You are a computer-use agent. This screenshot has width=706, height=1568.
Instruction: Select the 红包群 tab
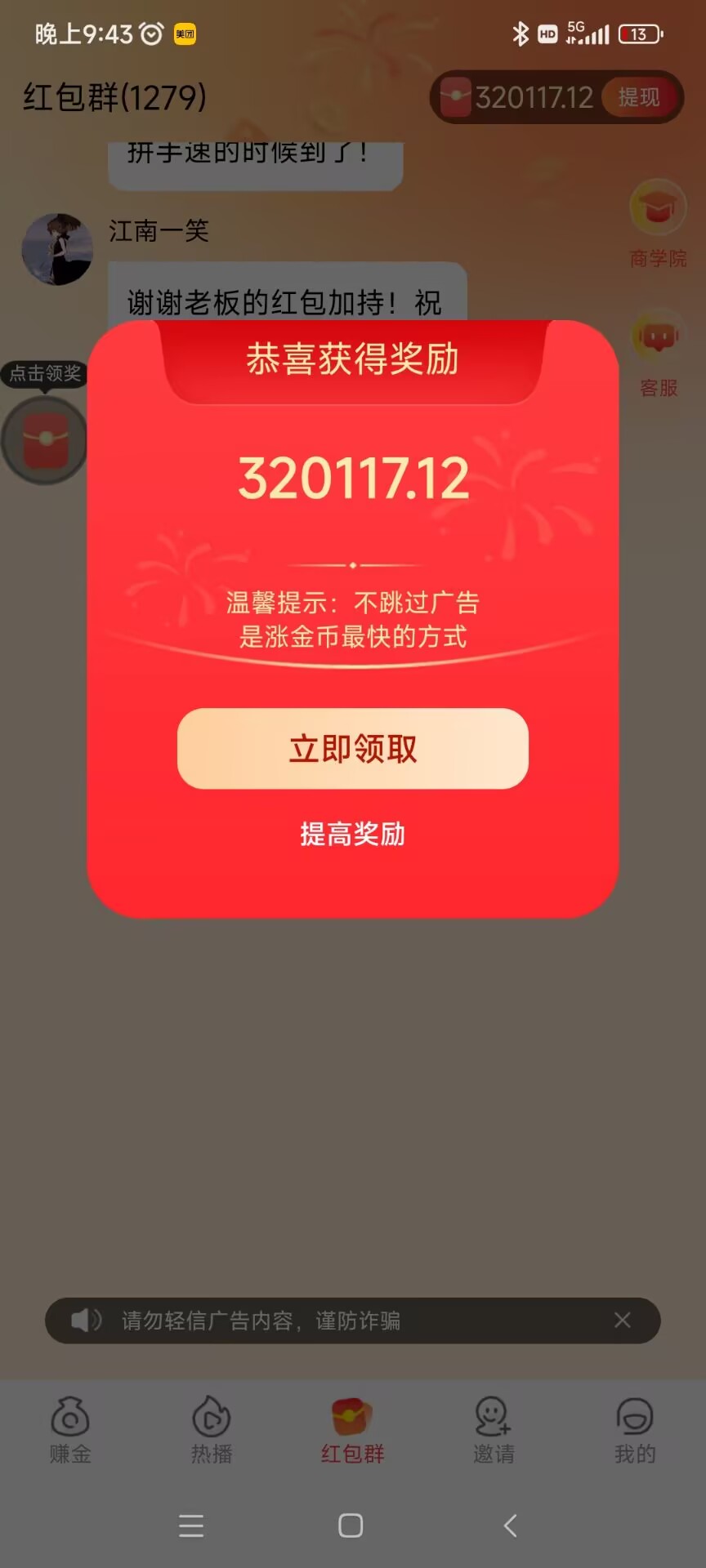pyautogui.click(x=353, y=1430)
